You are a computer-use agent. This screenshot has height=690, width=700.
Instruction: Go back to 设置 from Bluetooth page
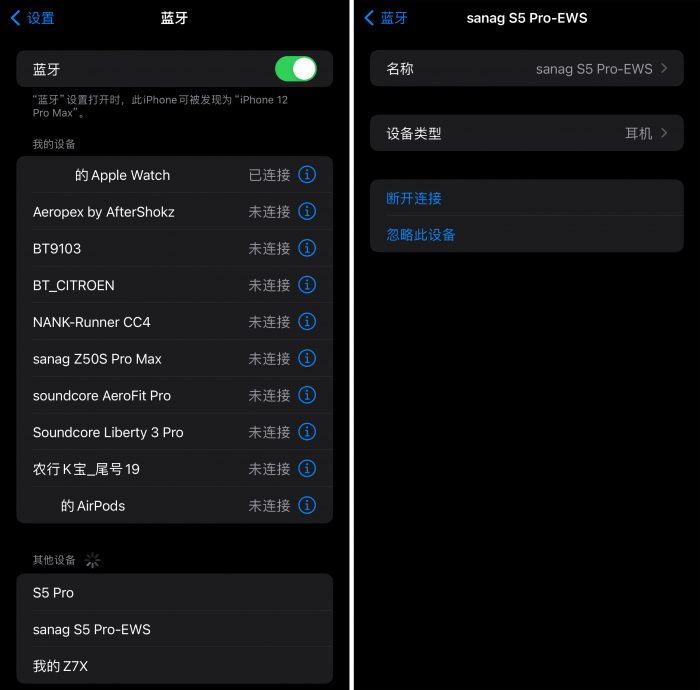[x=32, y=18]
